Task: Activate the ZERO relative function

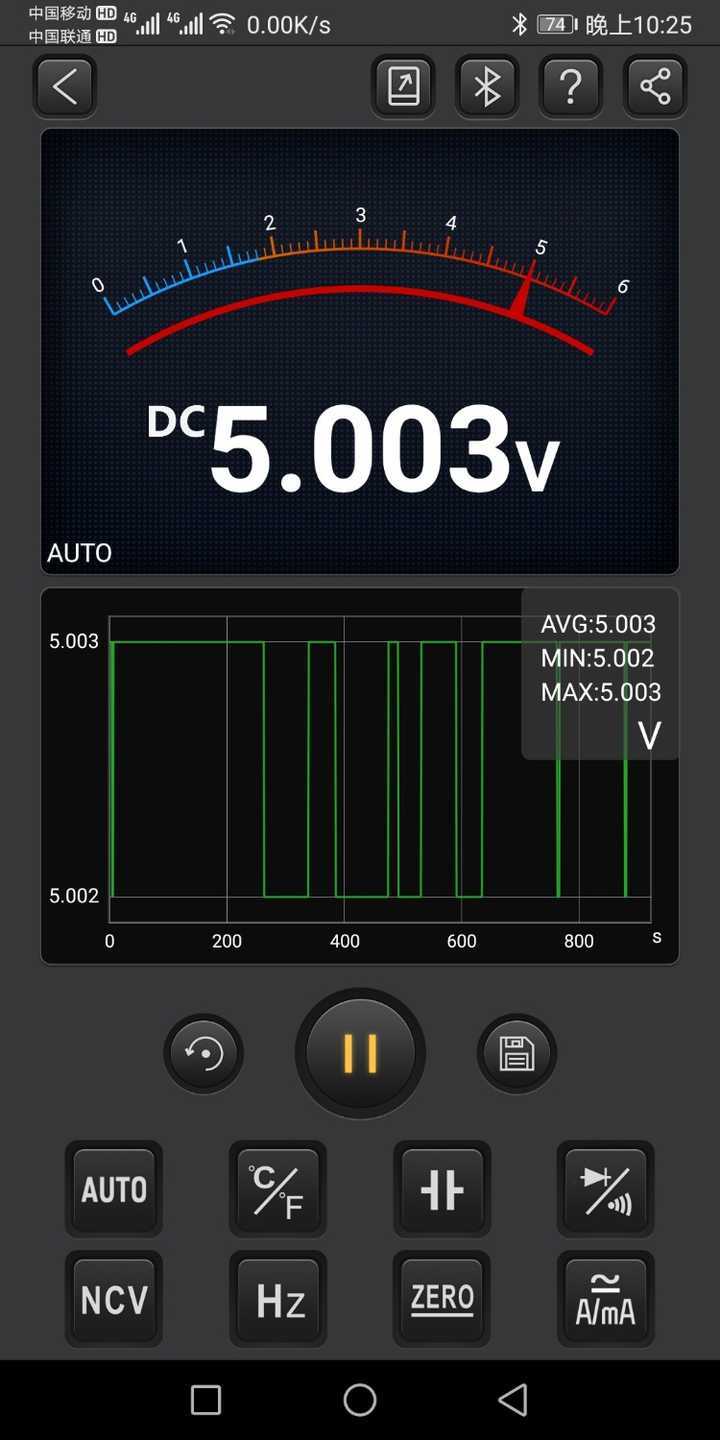Action: tap(441, 1298)
